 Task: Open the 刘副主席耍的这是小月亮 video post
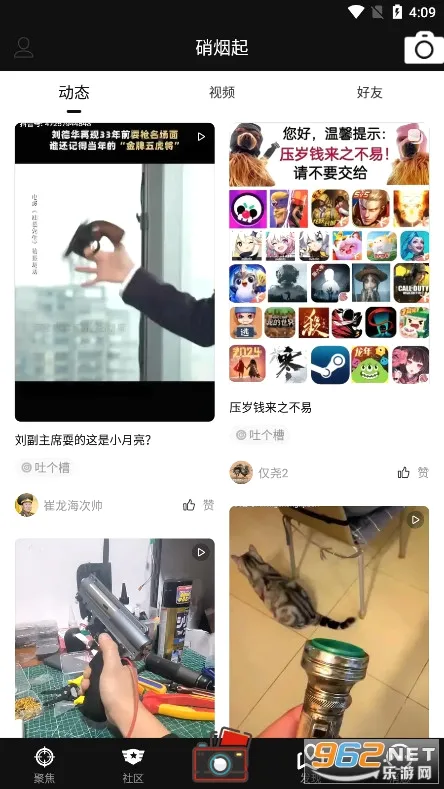click(115, 272)
